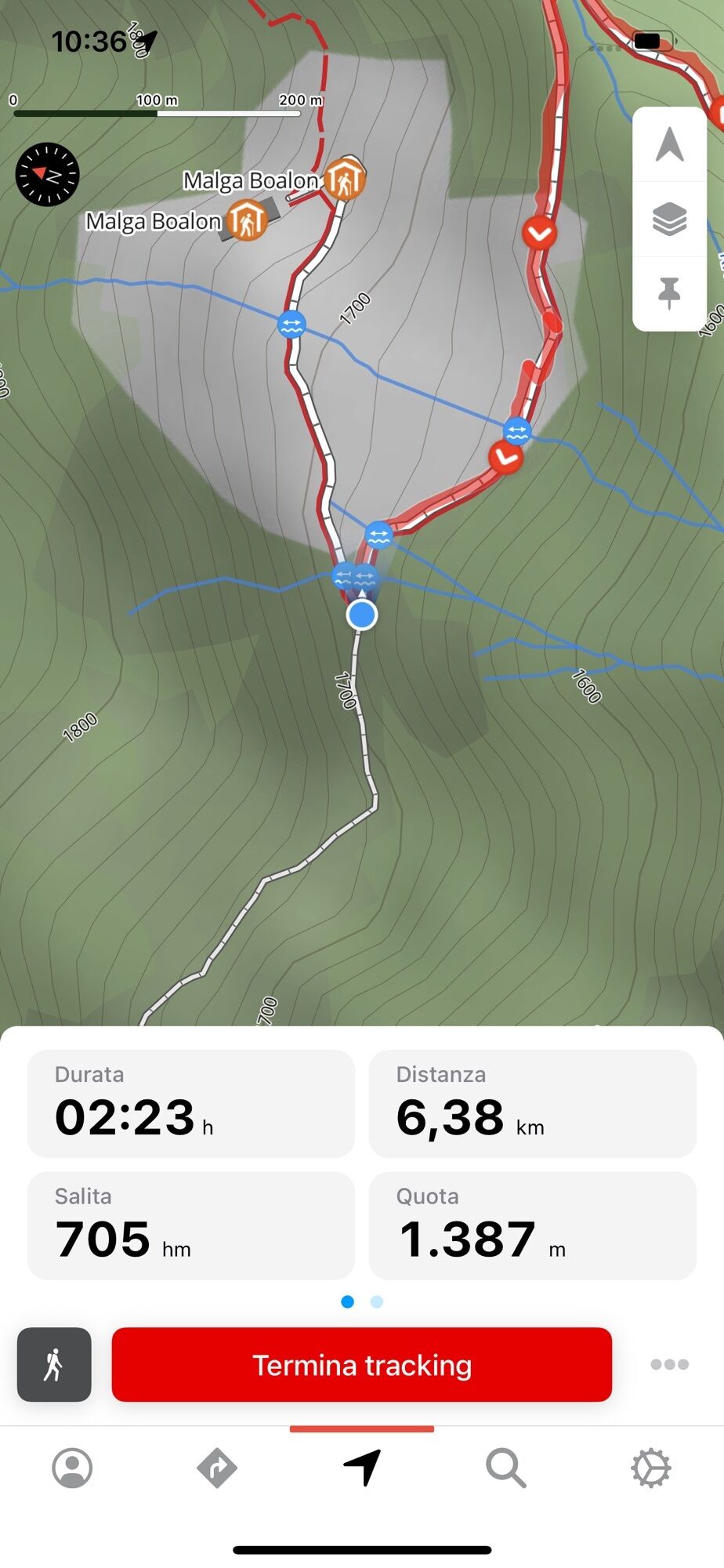Viewport: 724px width, 1568px height.
Task: Open the upper Malga Boalon hut marker
Action: 344,179
